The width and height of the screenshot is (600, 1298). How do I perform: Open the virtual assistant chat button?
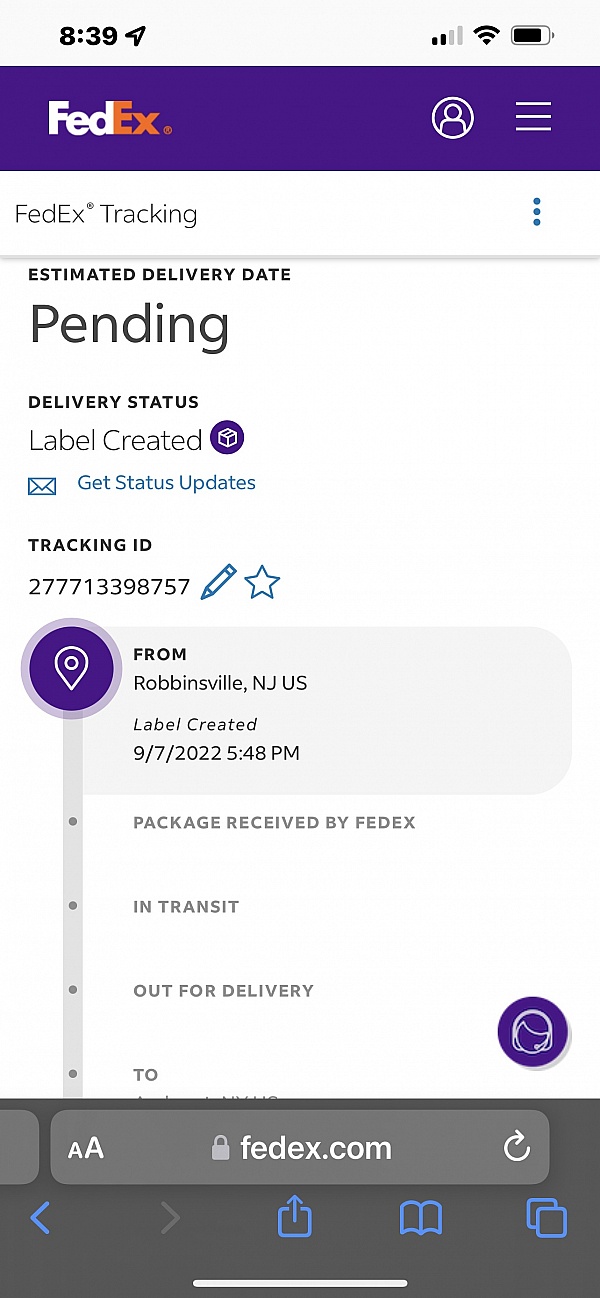click(x=532, y=1031)
